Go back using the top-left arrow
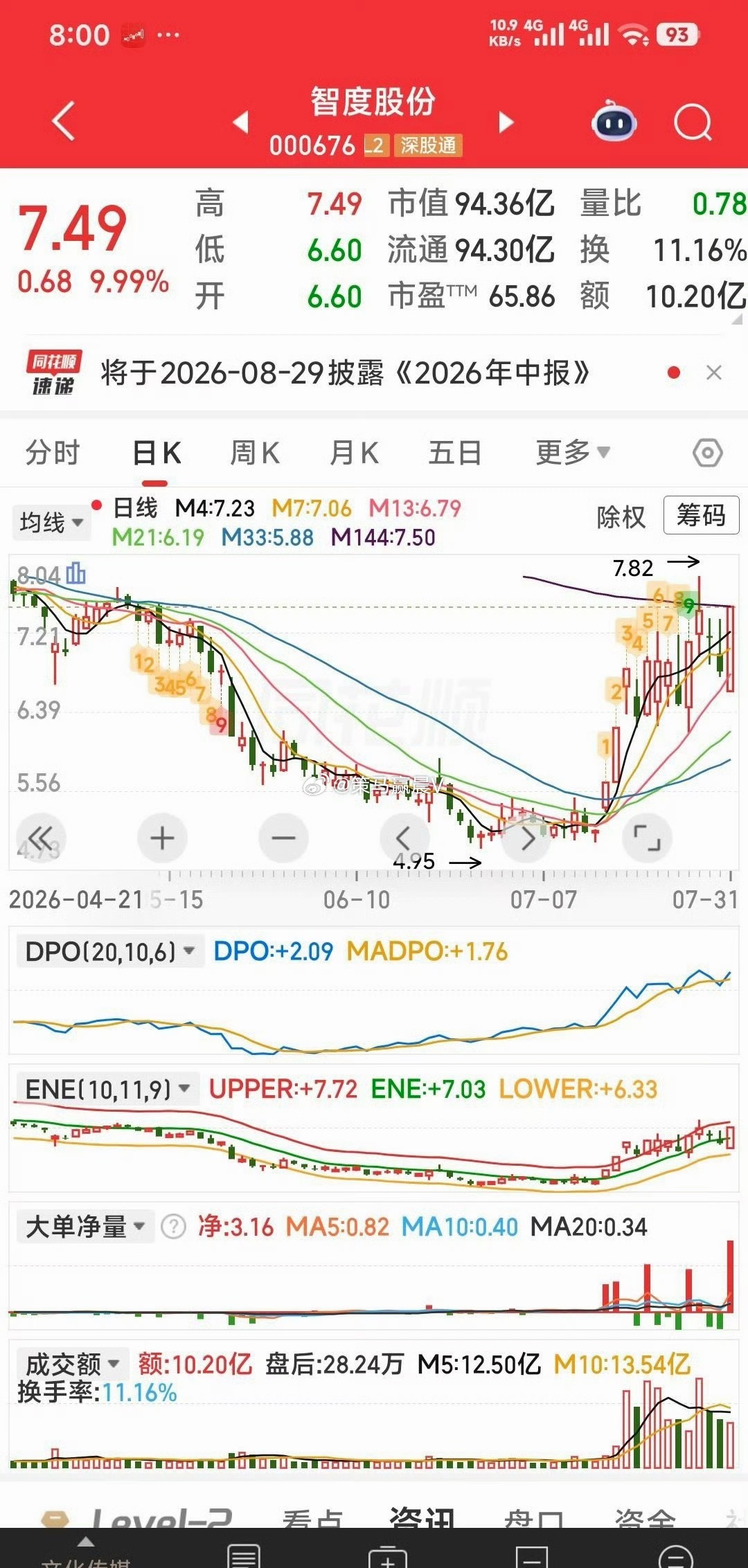Image resolution: width=748 pixels, height=1568 pixels. [x=64, y=122]
